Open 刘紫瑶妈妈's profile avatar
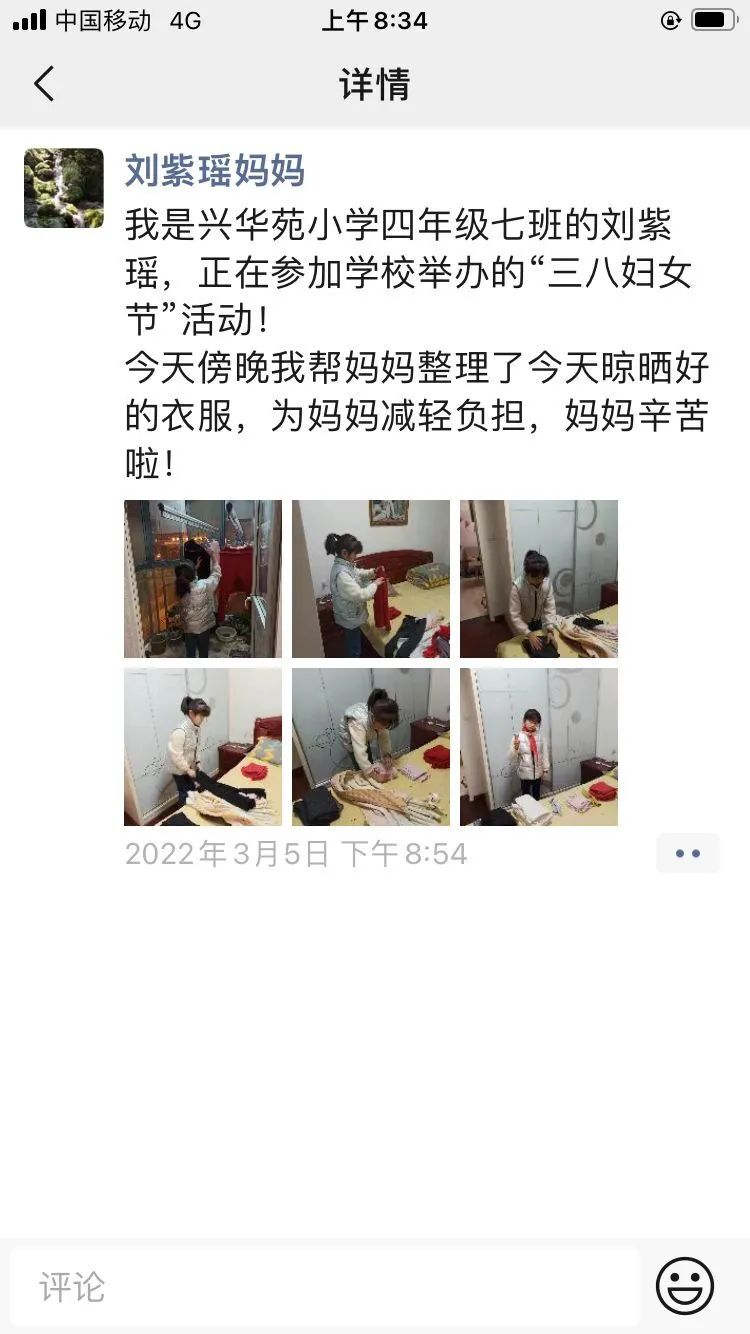750x1334 pixels. 64,188
